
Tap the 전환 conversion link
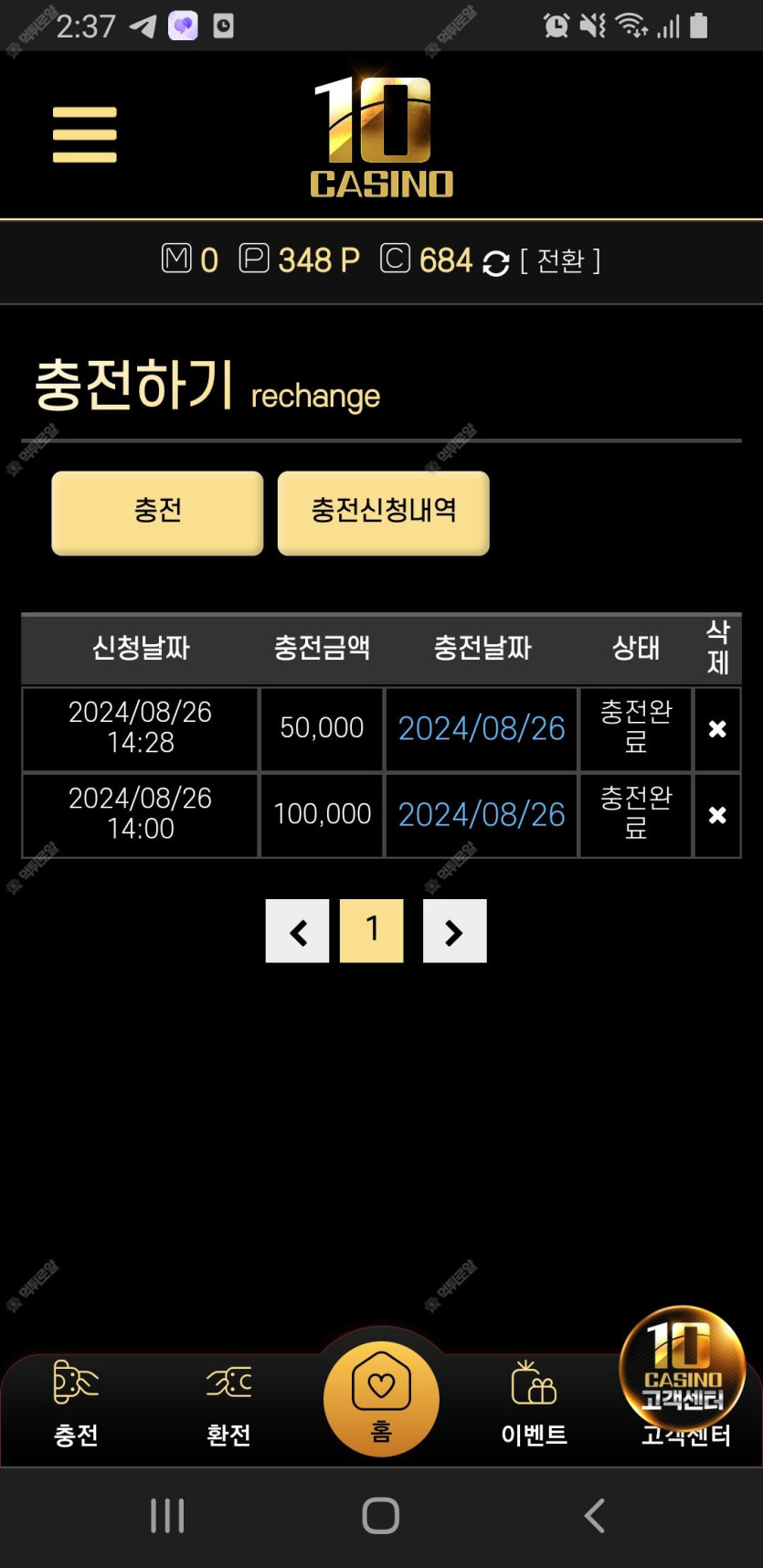560,261
